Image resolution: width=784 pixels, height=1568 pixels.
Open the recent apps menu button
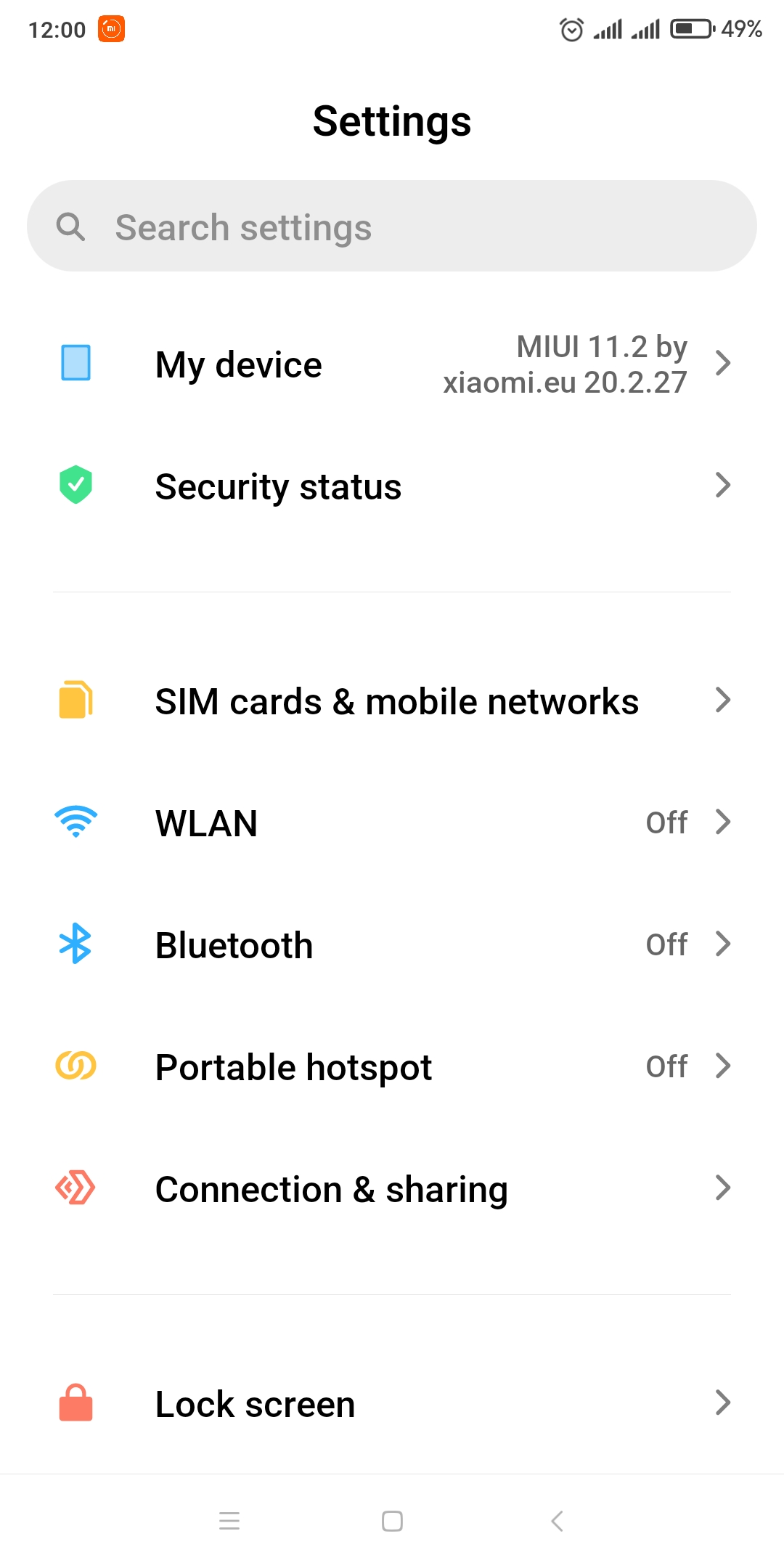pyautogui.click(x=229, y=1521)
